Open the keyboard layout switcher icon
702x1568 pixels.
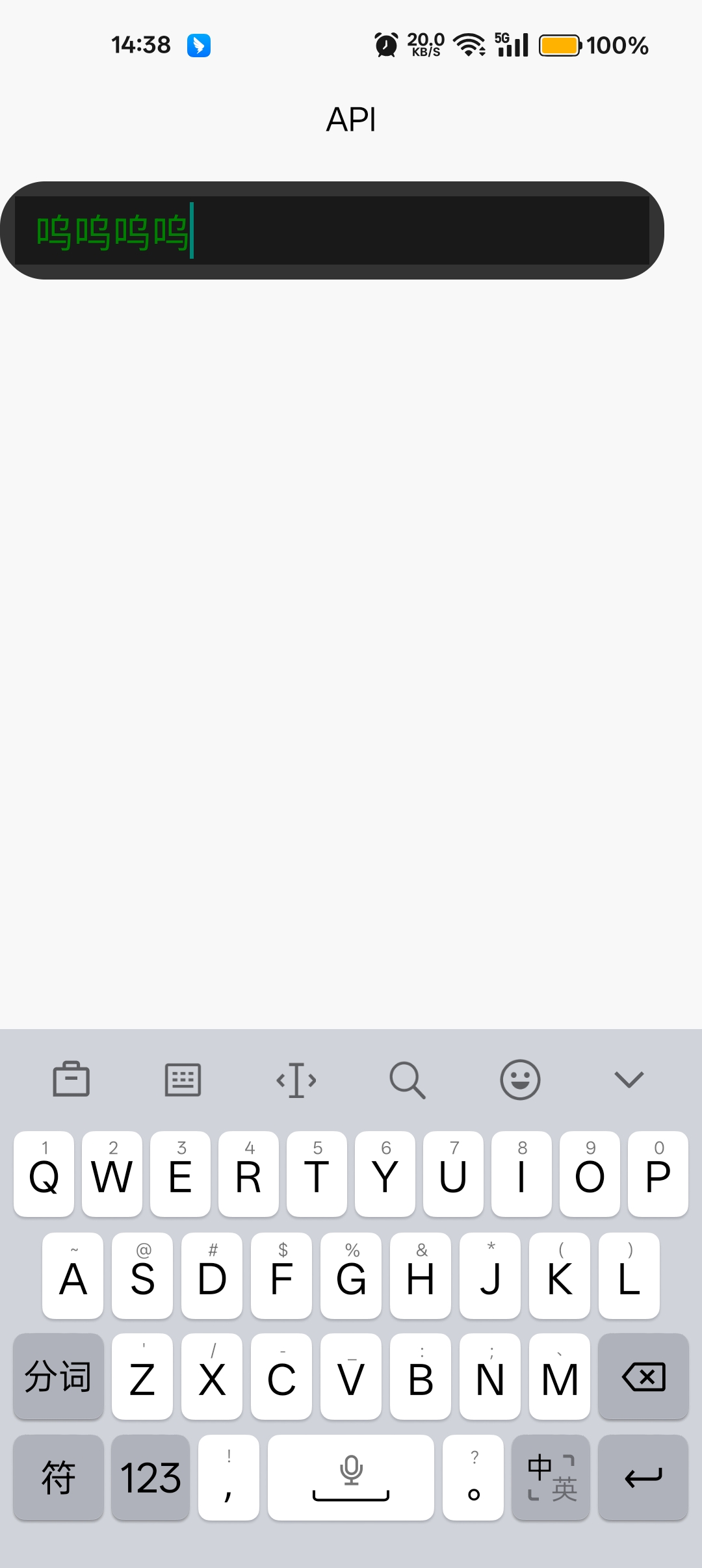pyautogui.click(x=183, y=1080)
